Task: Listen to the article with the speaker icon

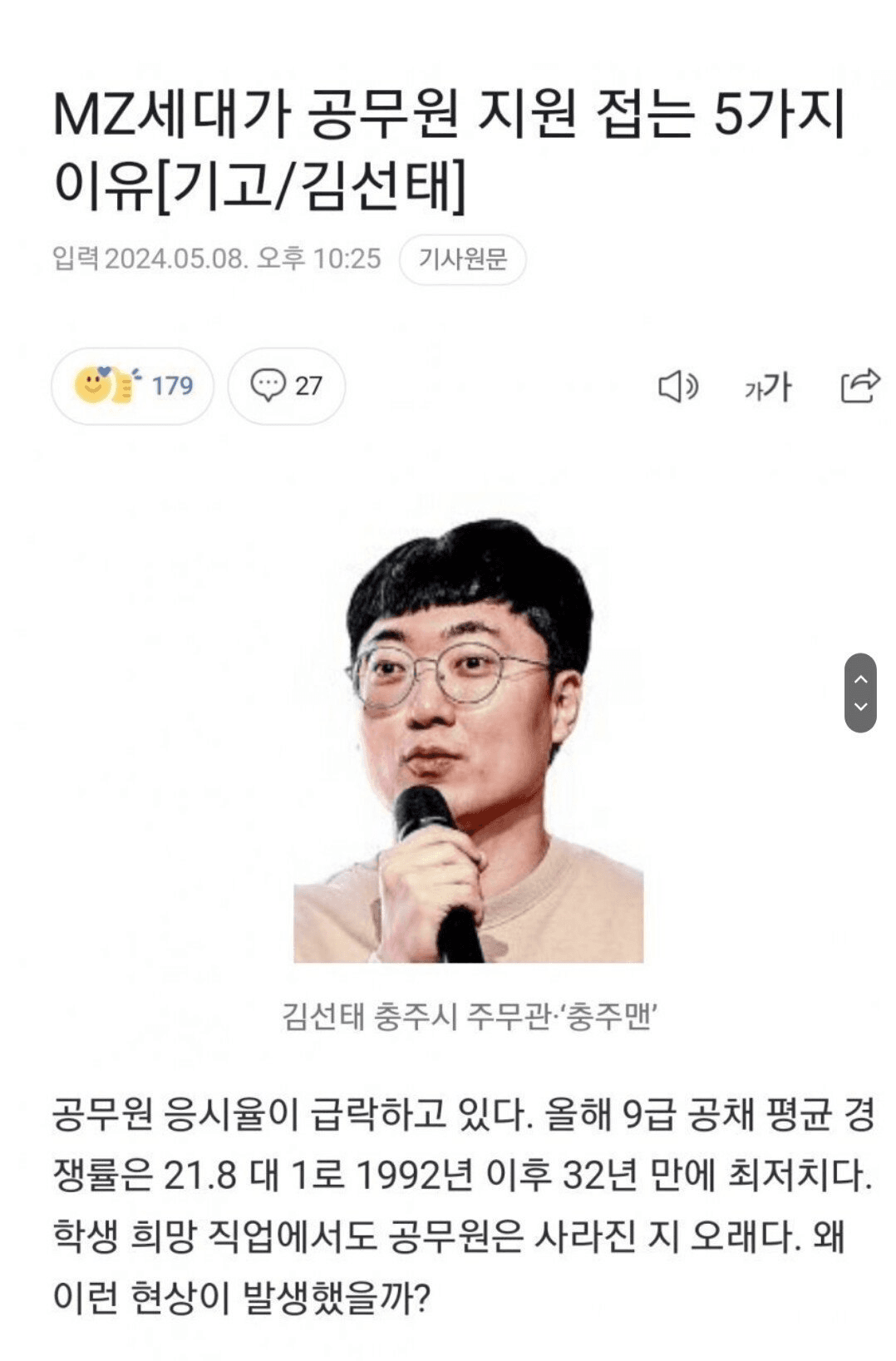Action: point(677,387)
